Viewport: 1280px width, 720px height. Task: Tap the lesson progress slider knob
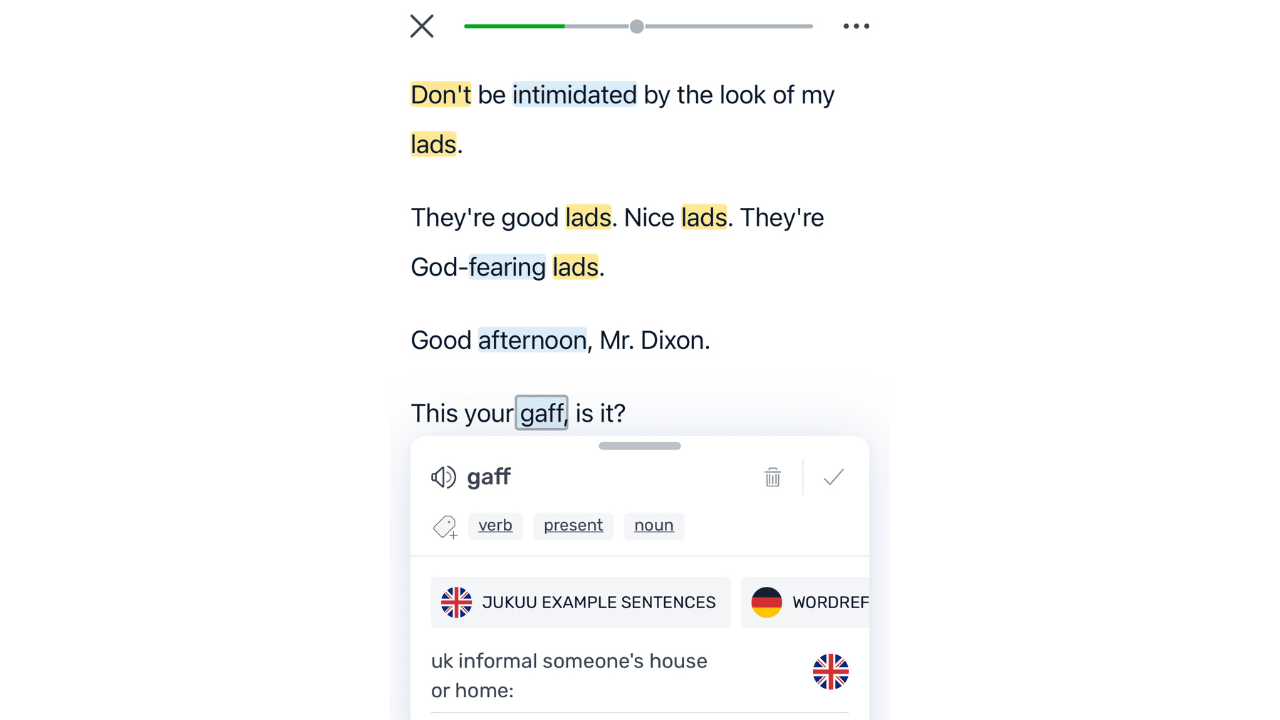click(637, 26)
